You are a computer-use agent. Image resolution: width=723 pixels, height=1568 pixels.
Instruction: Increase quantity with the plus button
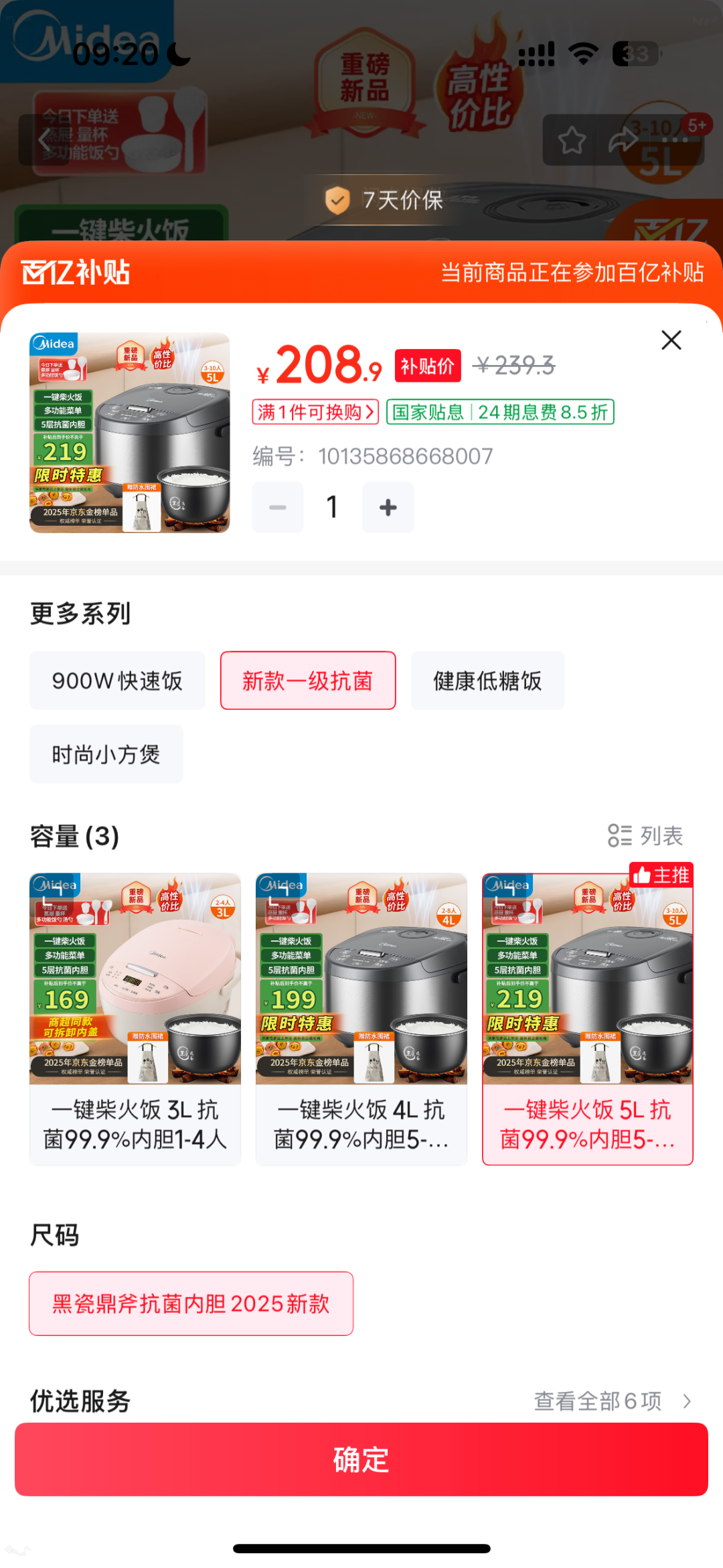(388, 507)
